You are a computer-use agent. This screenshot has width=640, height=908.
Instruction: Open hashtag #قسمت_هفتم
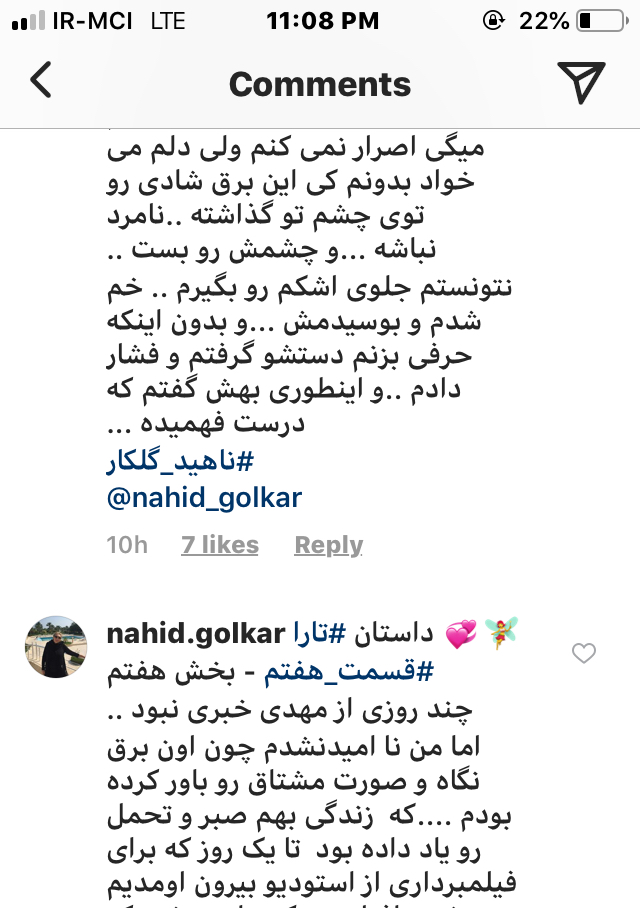tap(349, 673)
